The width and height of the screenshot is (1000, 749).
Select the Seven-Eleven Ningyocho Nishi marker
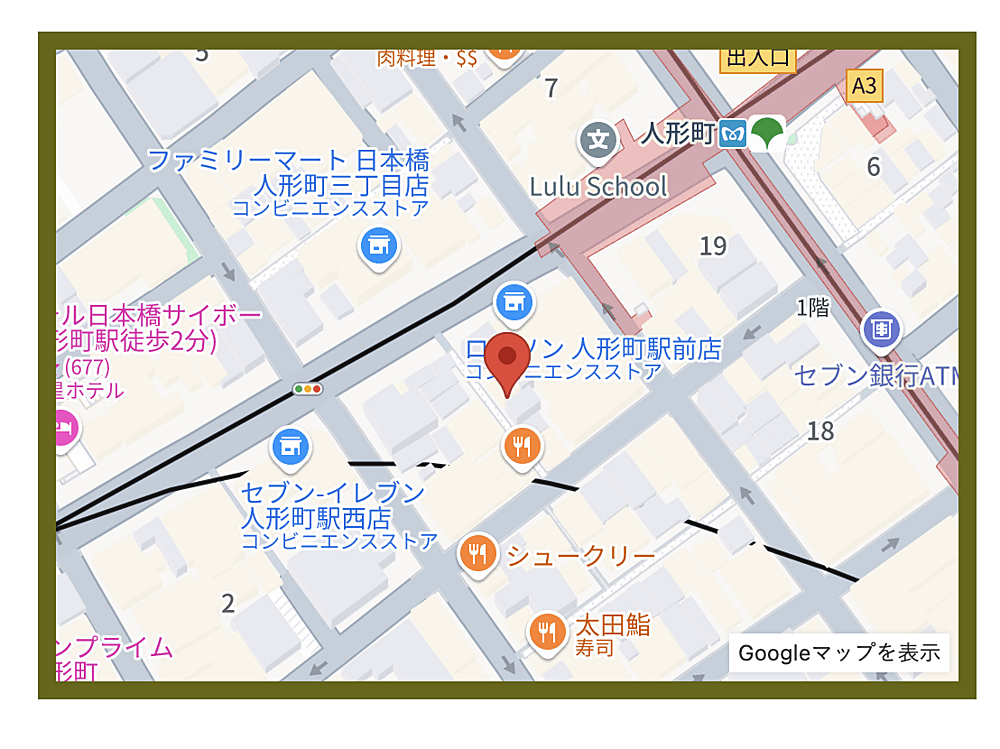[290, 446]
